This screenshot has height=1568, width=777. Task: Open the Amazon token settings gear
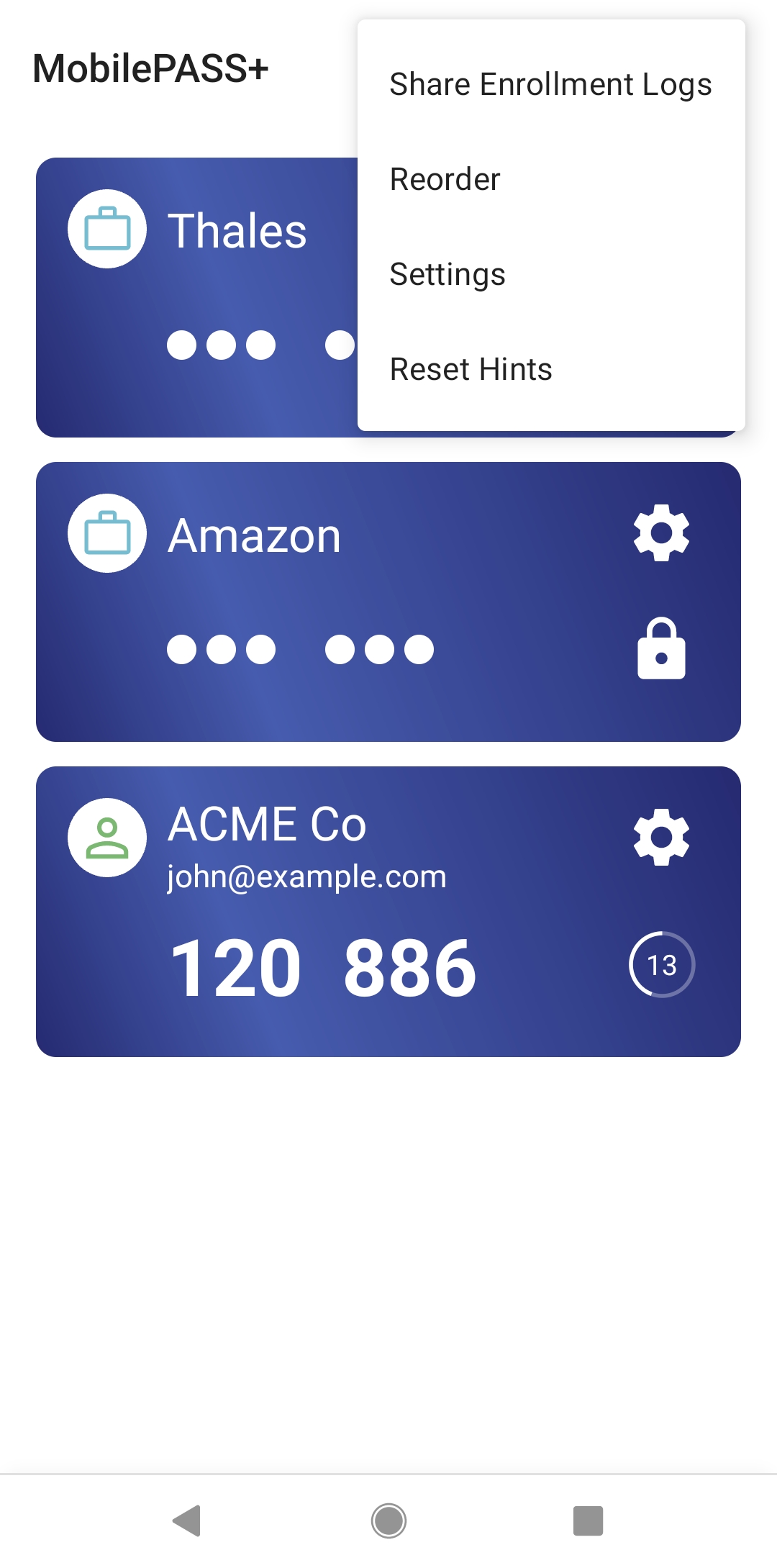click(x=661, y=533)
